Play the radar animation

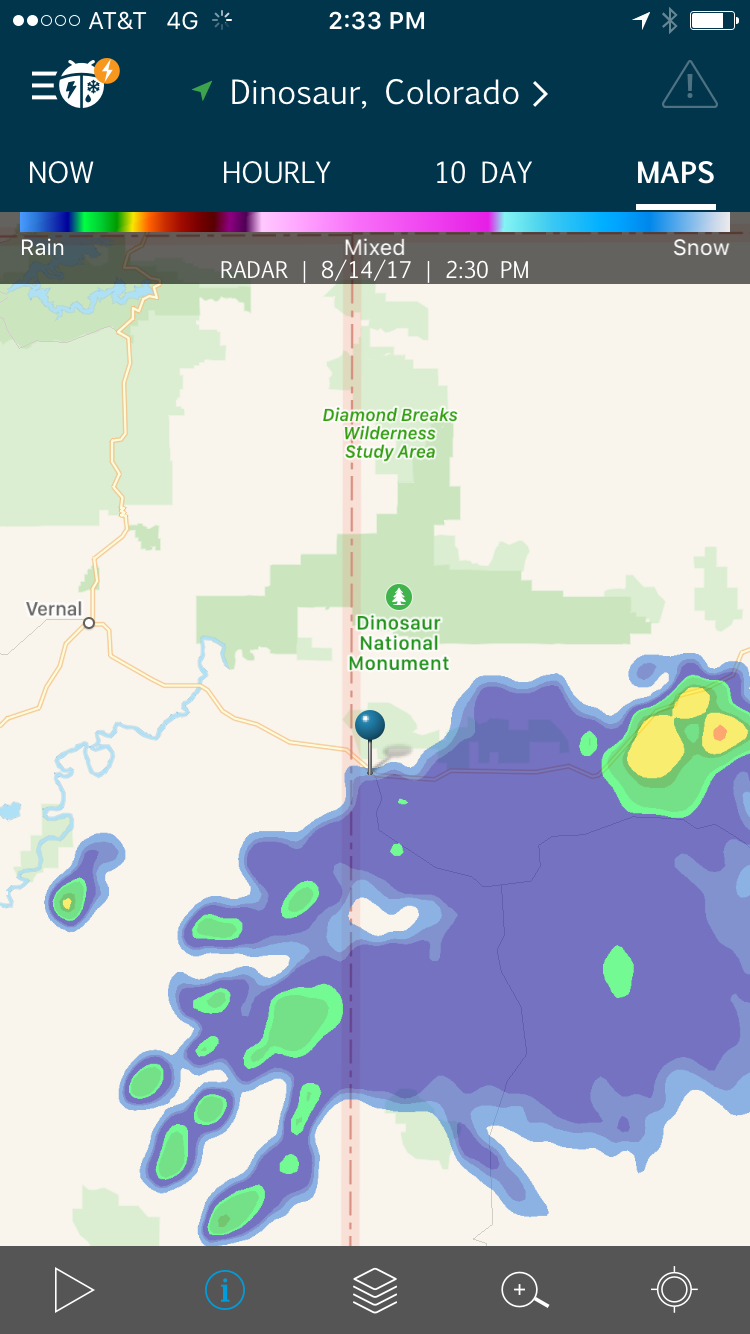[x=73, y=1290]
